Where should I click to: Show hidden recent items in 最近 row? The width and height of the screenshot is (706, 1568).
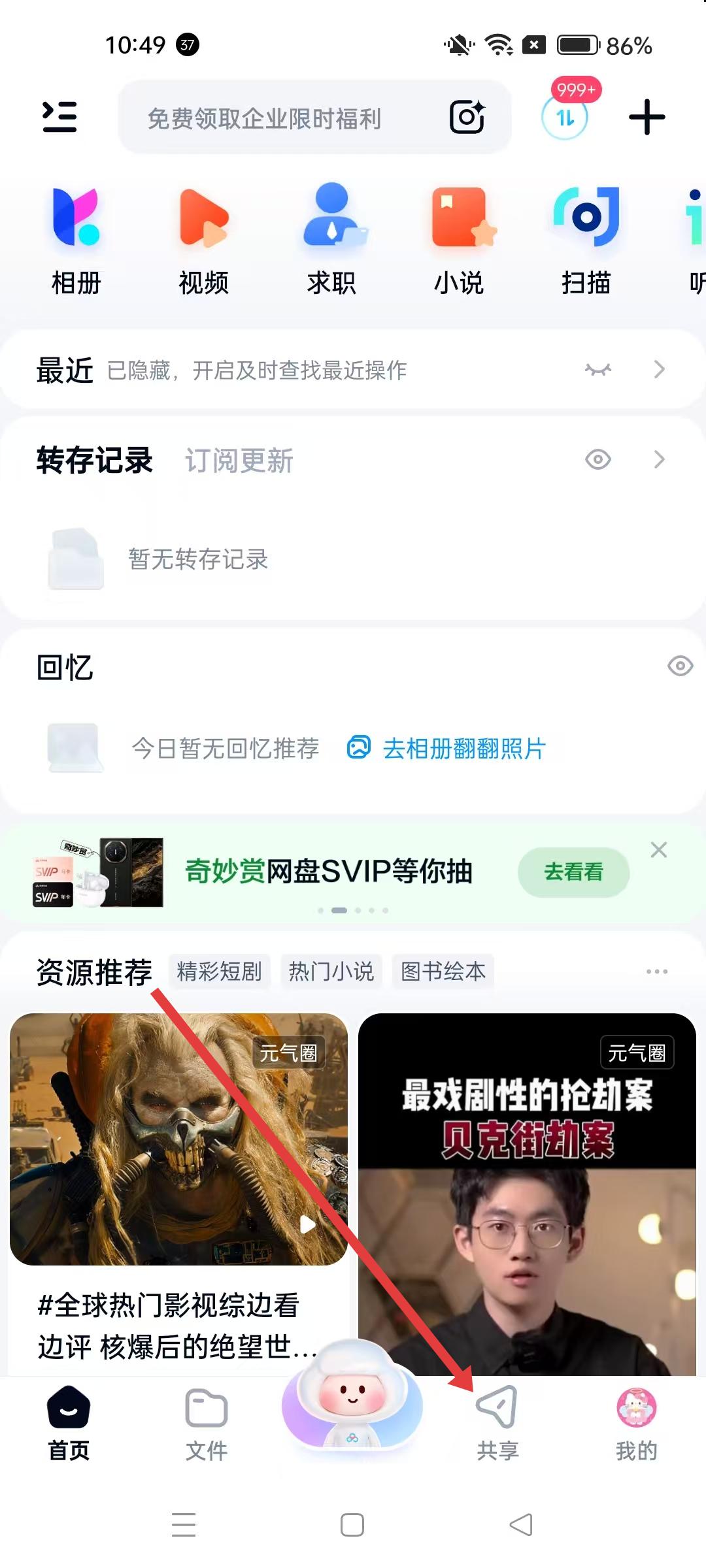click(x=597, y=370)
